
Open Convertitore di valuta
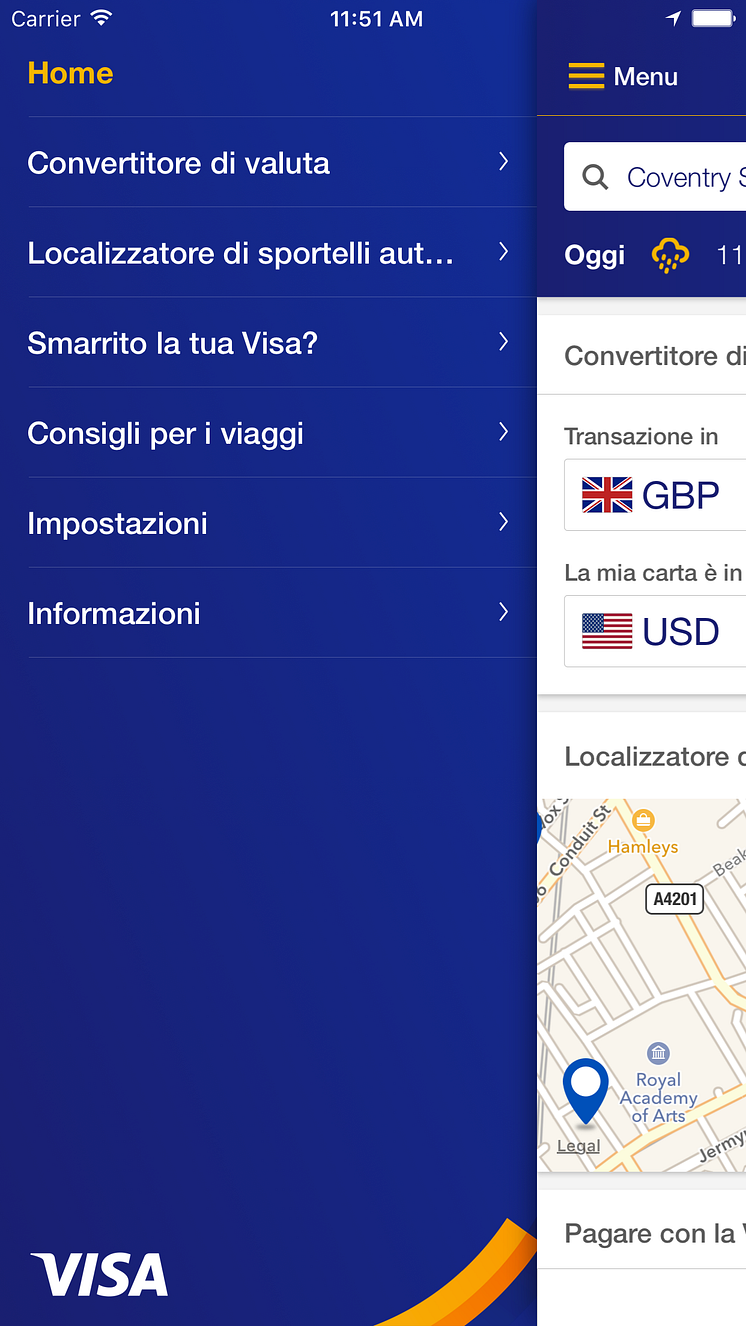pyautogui.click(x=268, y=163)
